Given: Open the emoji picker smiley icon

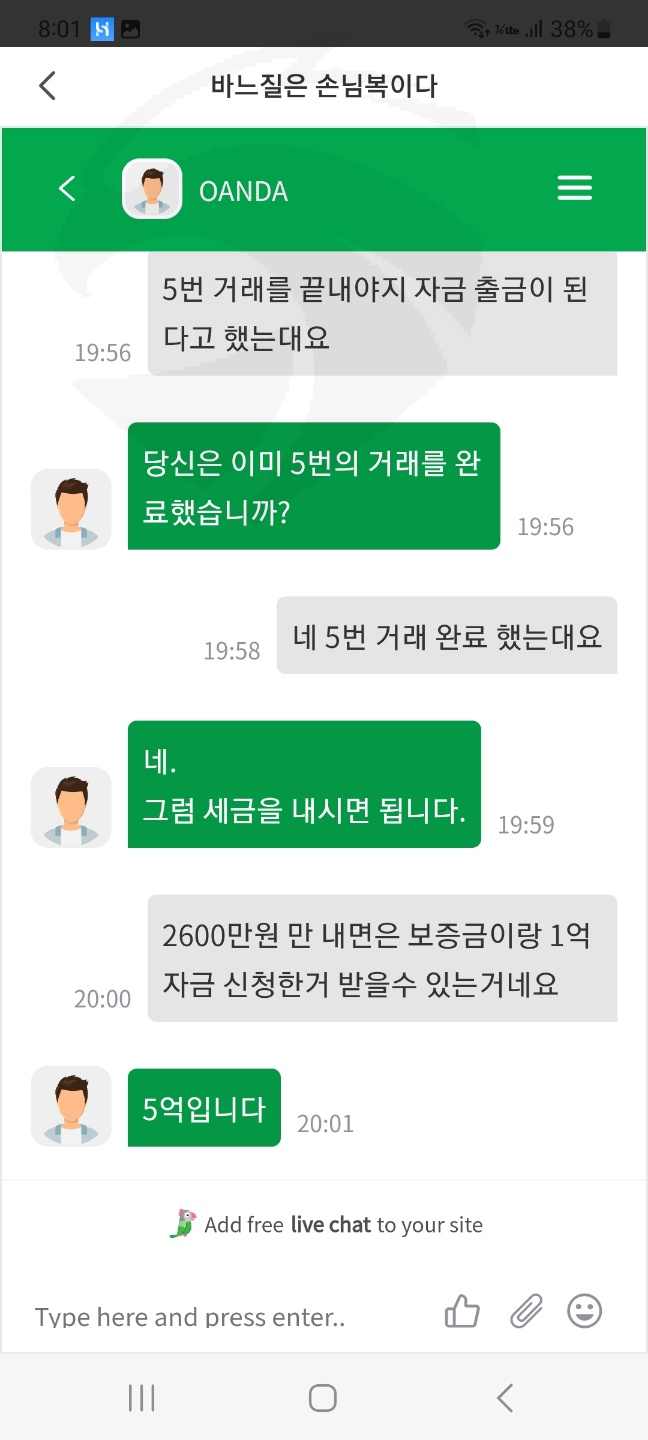Looking at the screenshot, I should (x=585, y=1311).
